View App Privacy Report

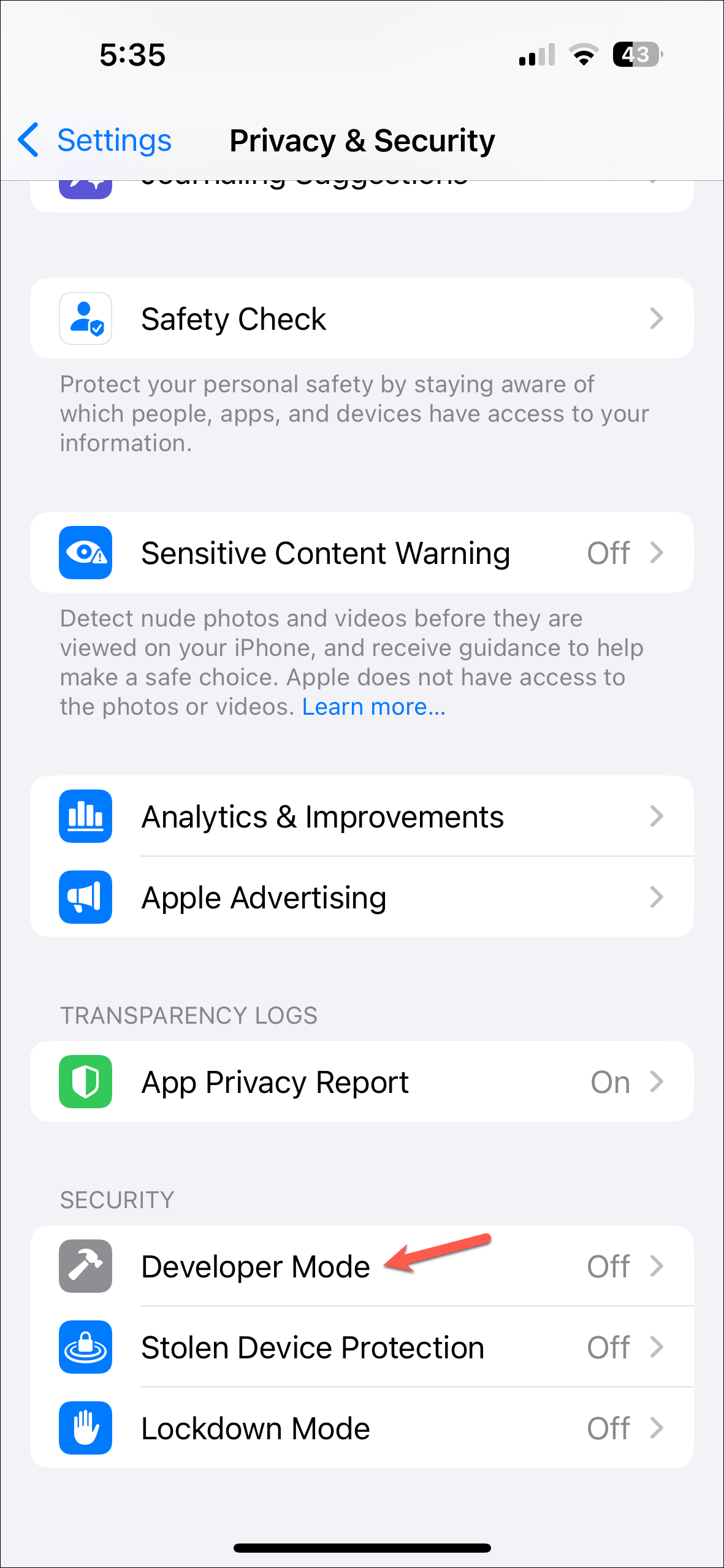coord(362,1082)
